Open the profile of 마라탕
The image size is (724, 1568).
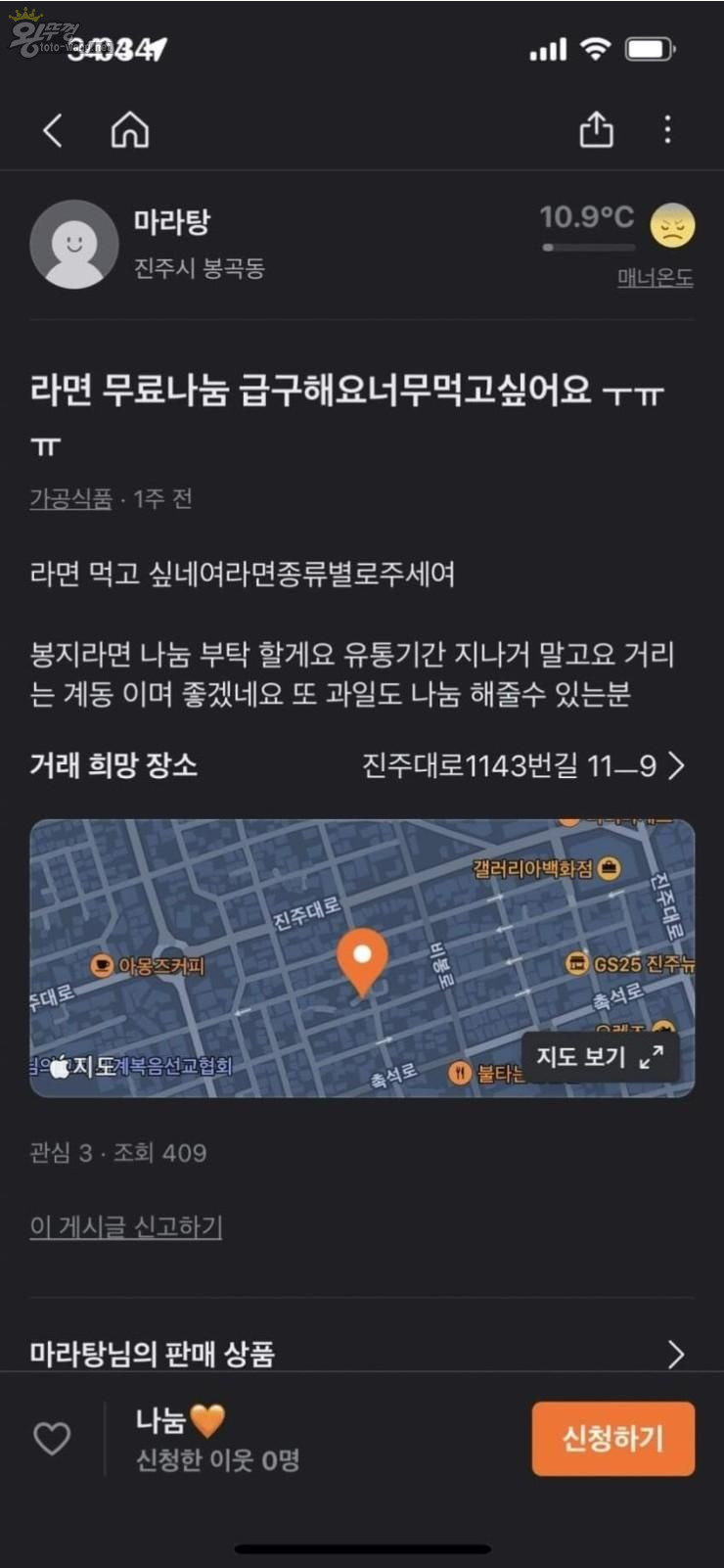coord(74,245)
